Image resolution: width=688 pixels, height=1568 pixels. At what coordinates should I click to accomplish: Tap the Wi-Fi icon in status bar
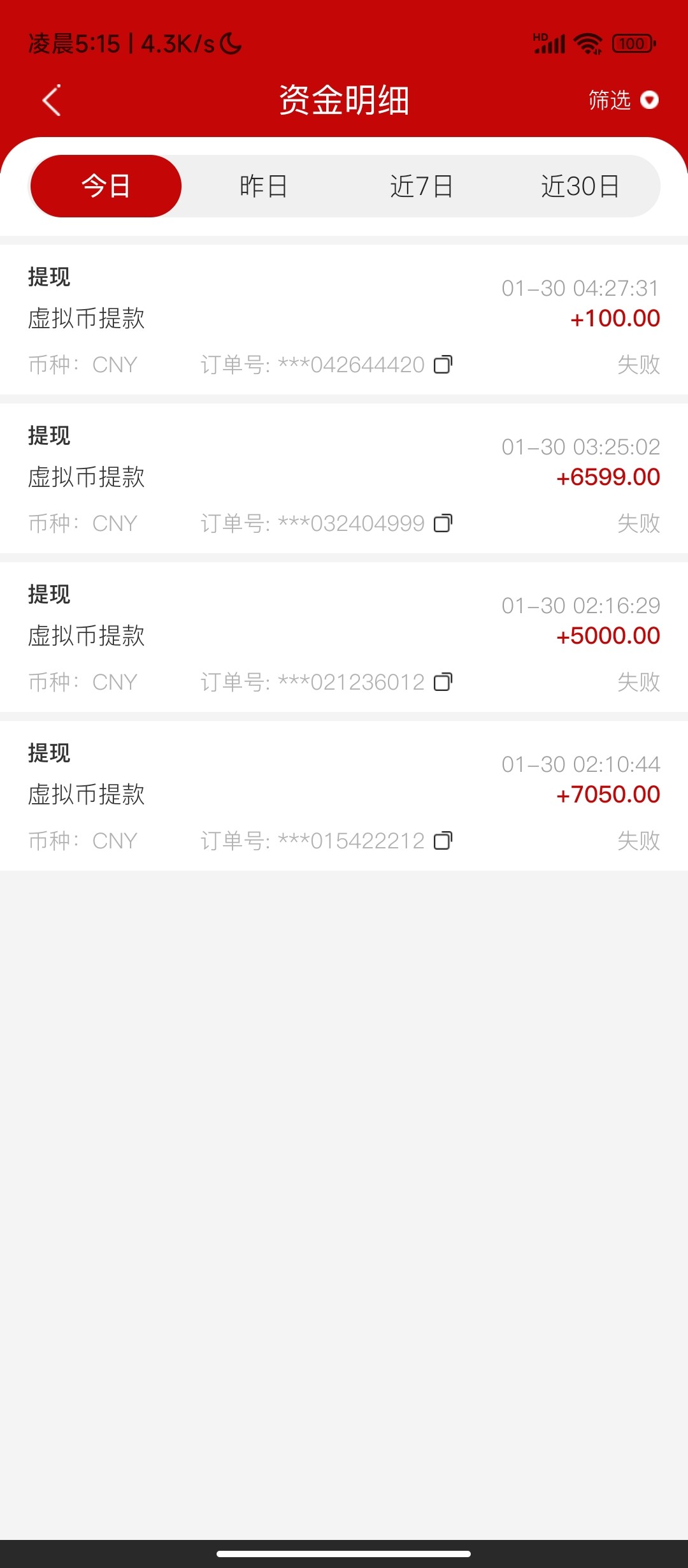(x=587, y=43)
